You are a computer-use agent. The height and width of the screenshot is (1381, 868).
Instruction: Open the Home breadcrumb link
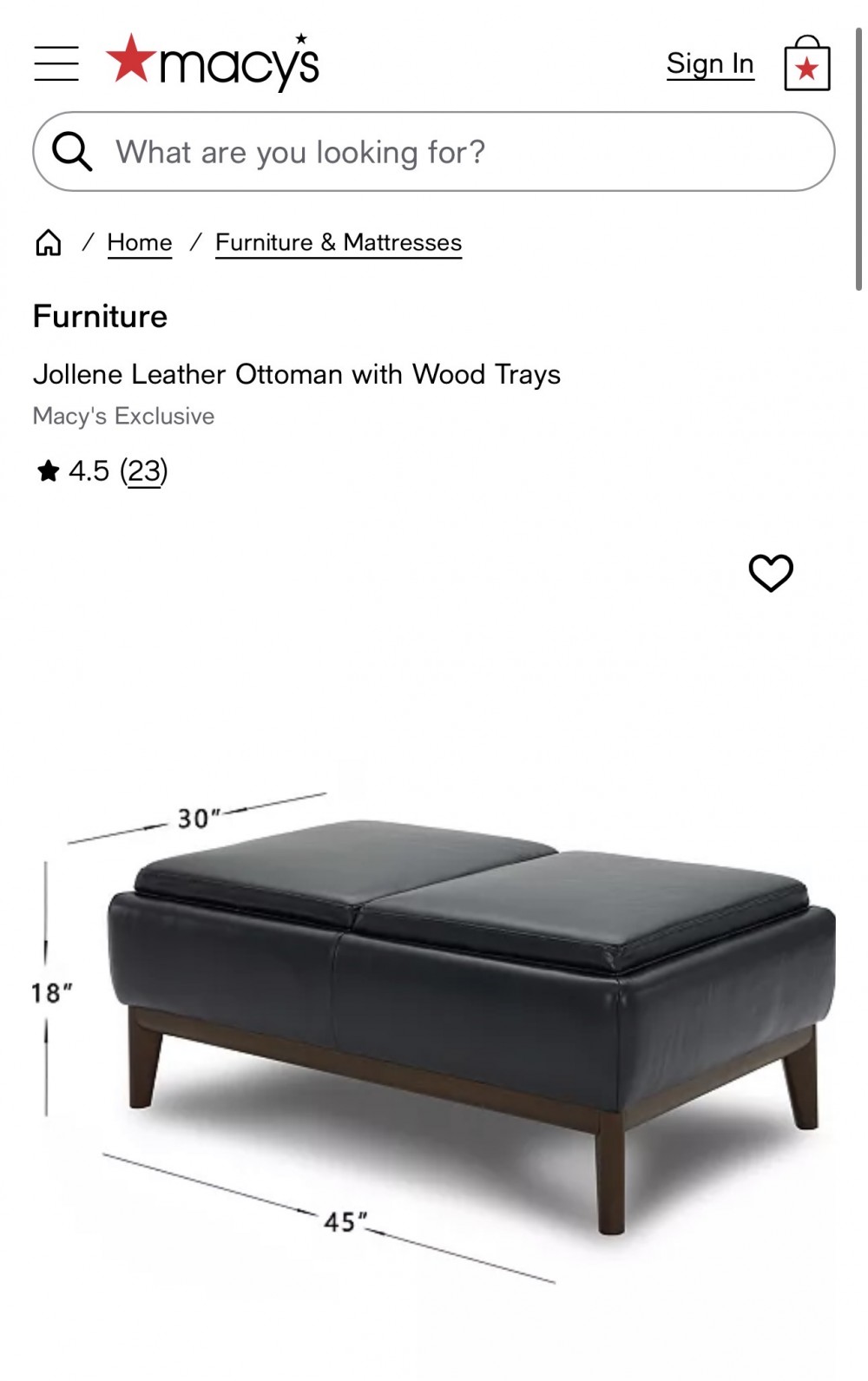[140, 243]
